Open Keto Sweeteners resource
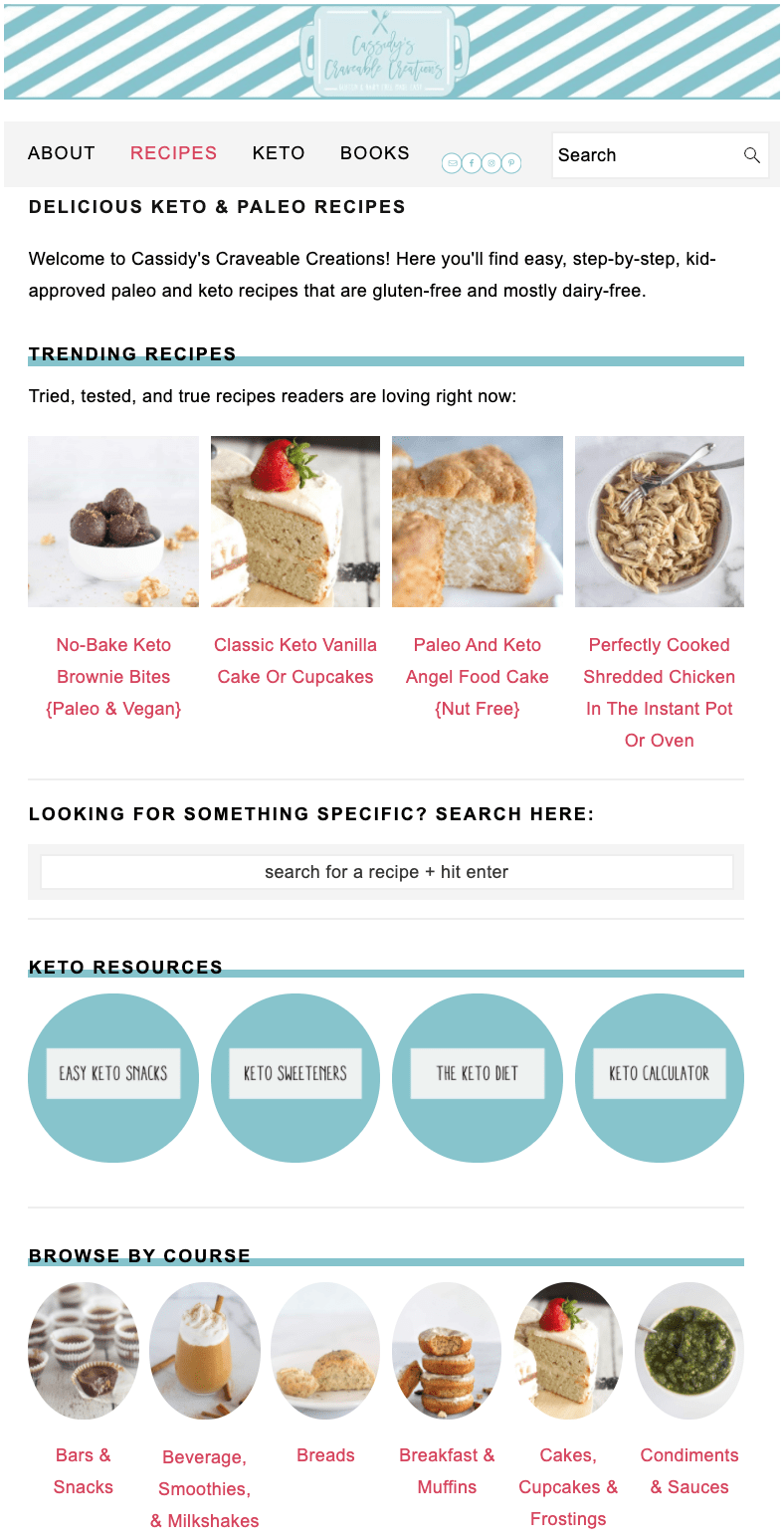784x1539 pixels. click(x=295, y=1077)
